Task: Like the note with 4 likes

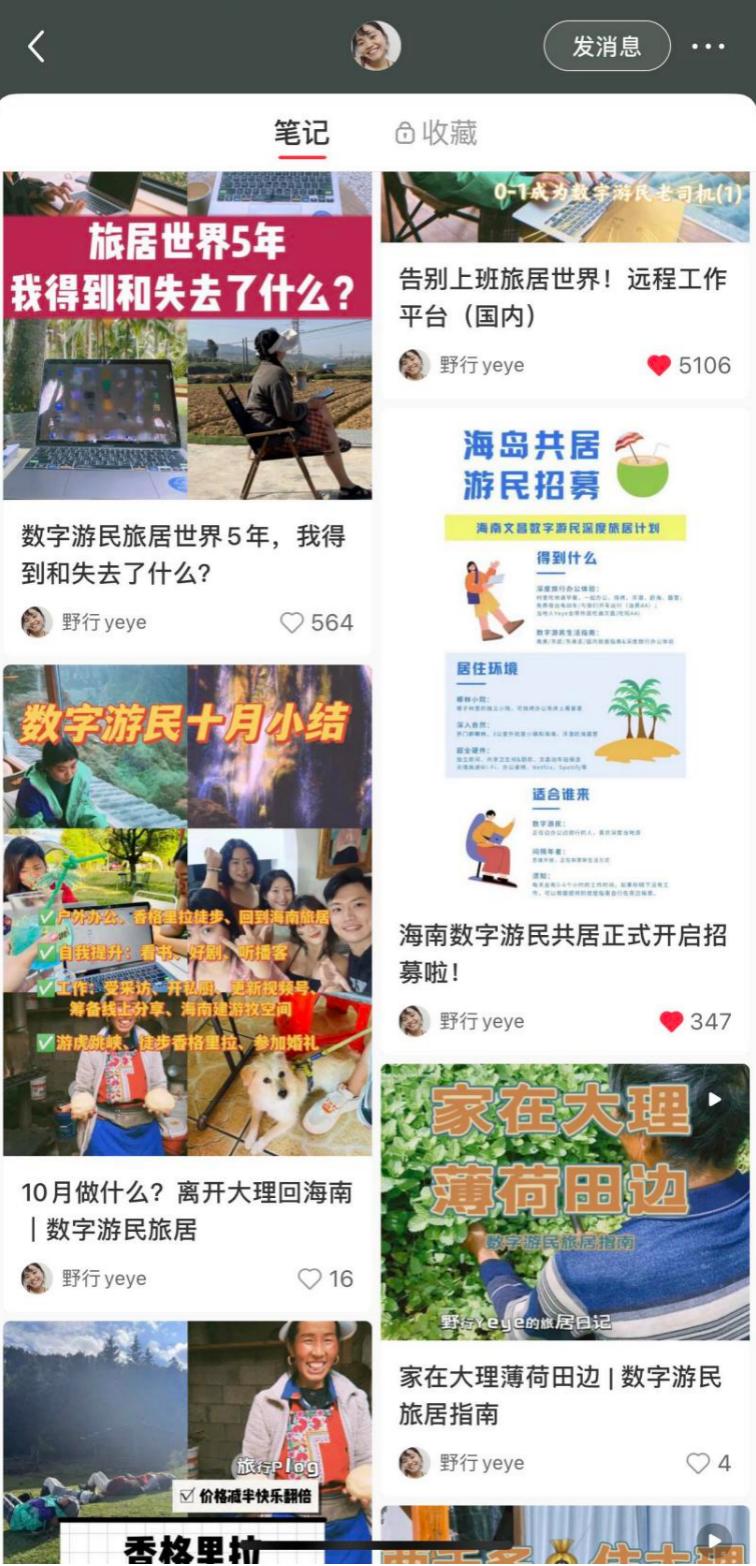Action: (698, 1463)
